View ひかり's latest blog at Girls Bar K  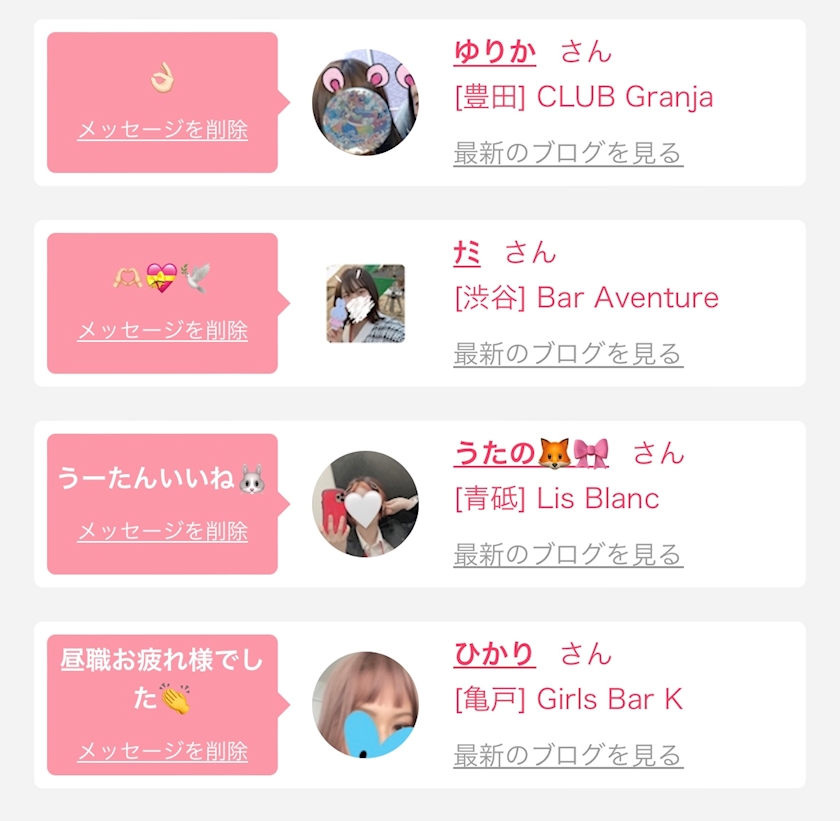point(568,756)
